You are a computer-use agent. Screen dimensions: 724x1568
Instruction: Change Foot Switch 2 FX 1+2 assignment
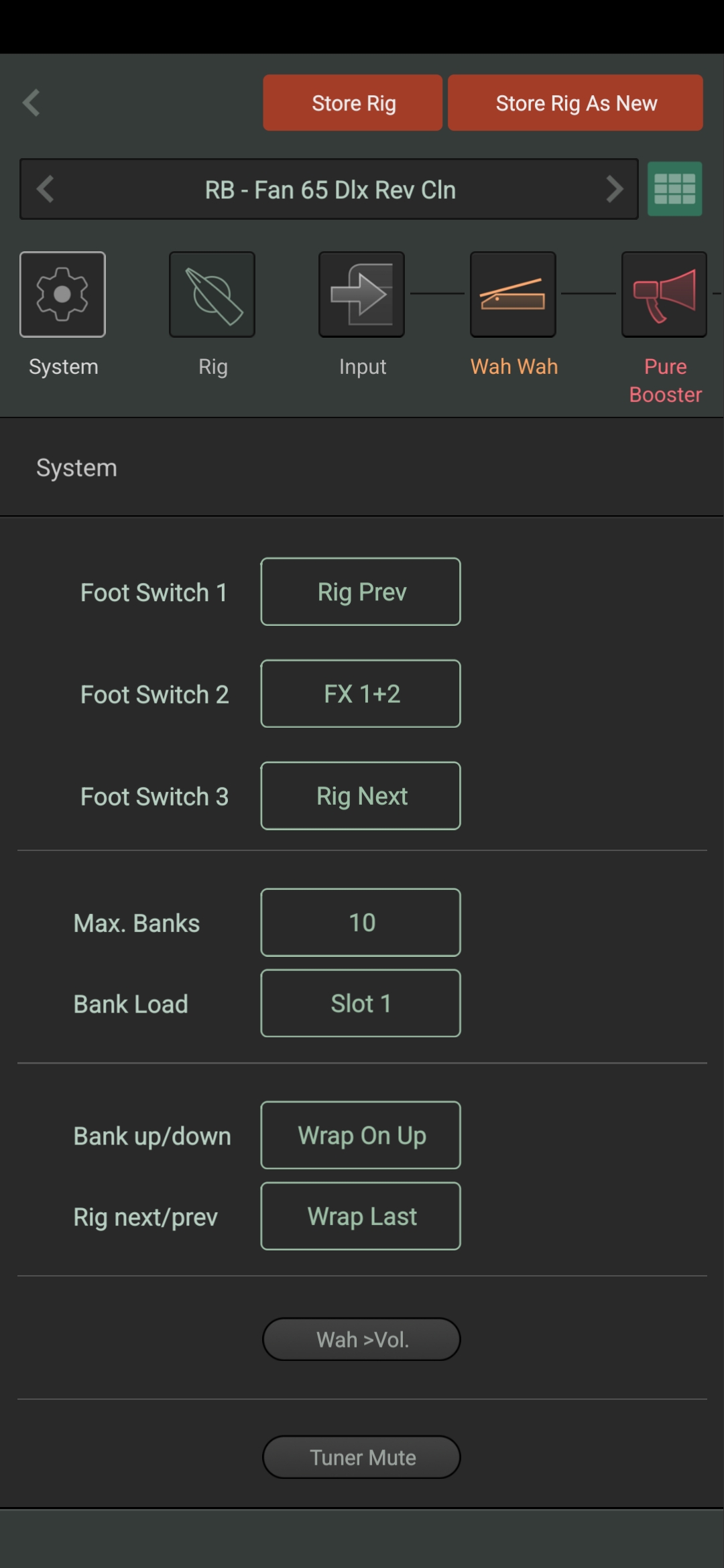point(360,694)
